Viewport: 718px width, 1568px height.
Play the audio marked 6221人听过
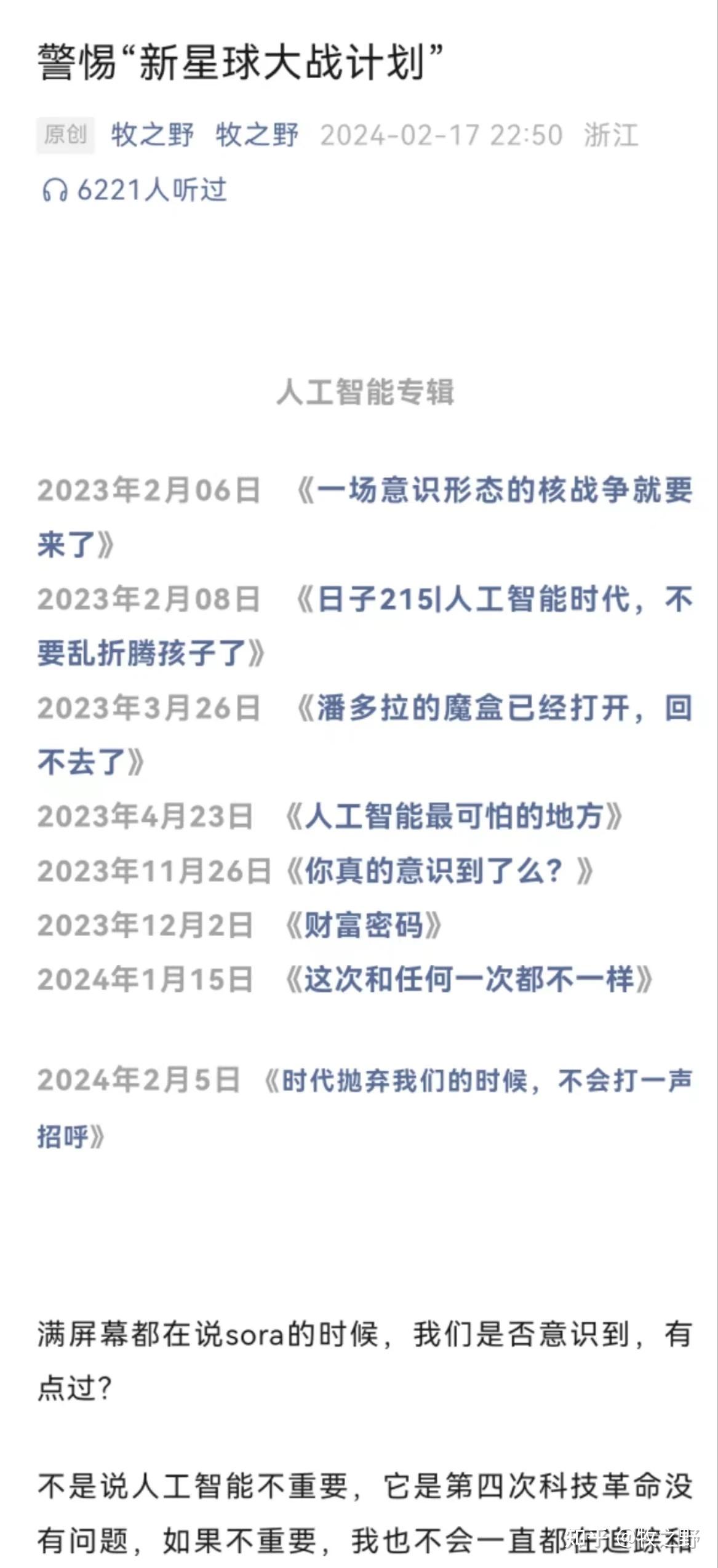coord(134,190)
